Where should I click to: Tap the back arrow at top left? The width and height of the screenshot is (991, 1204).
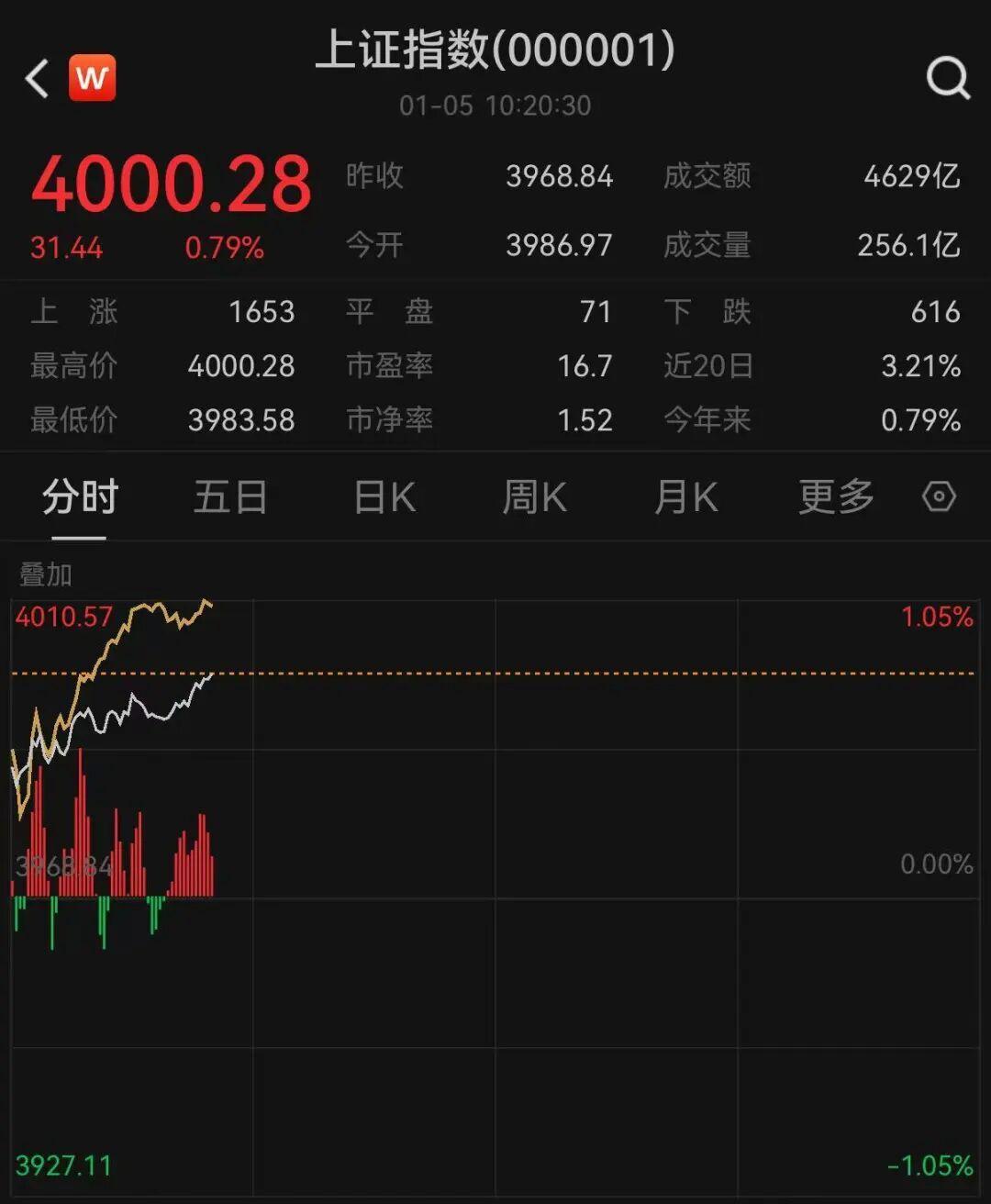pyautogui.click(x=37, y=77)
